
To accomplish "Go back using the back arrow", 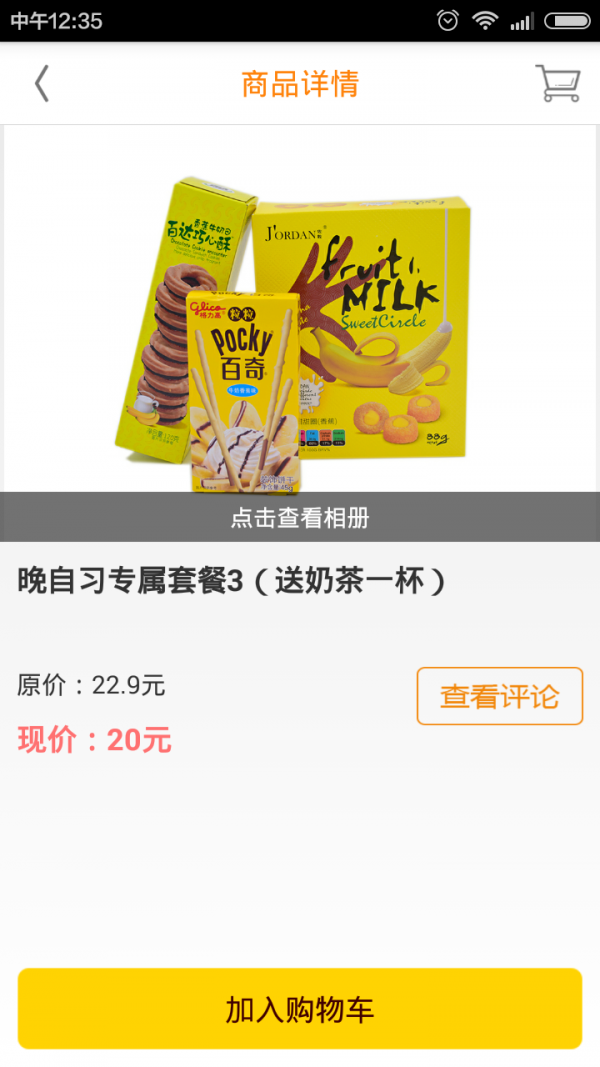I will (x=41, y=84).
